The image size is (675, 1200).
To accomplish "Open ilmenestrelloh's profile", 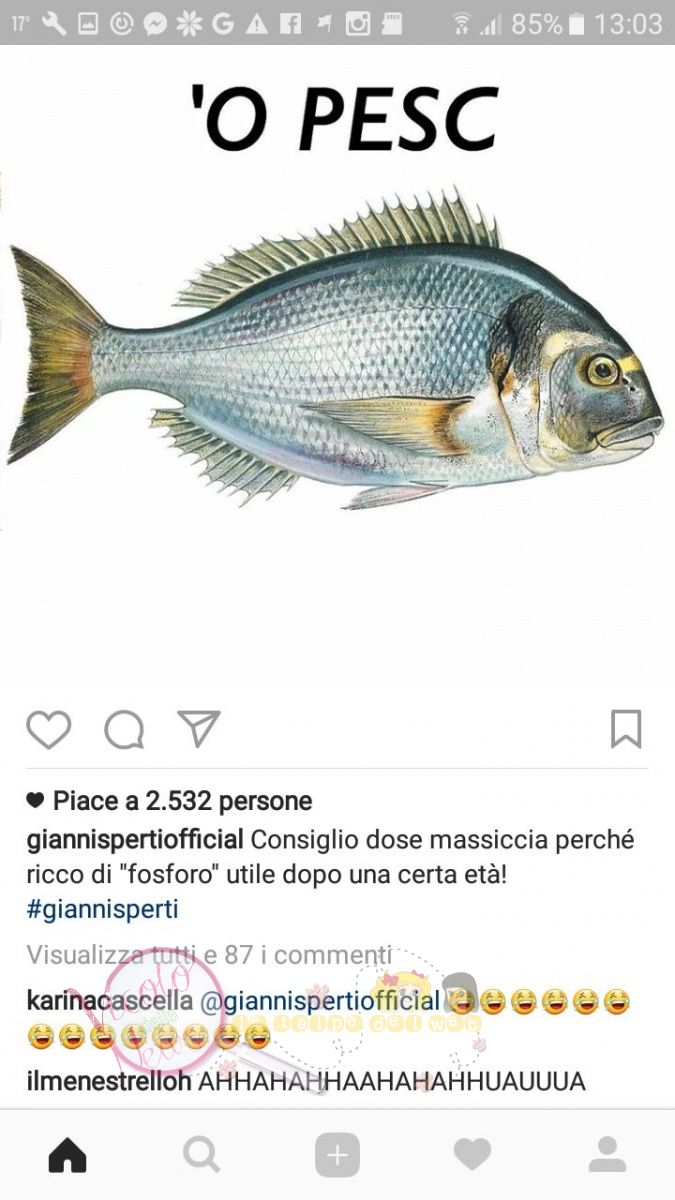I will click(x=109, y=1081).
